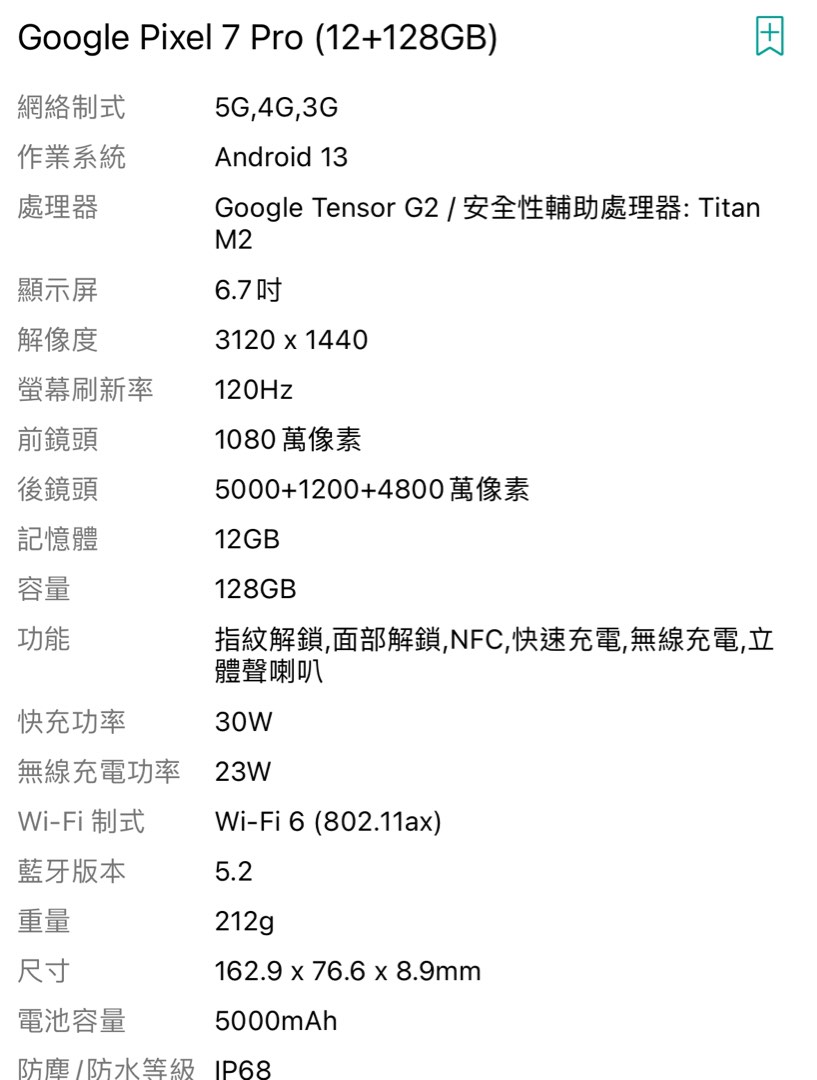Select the Wi-Fi 6 (802.11ax) spec
Viewport: 817px width, 1080px height.
coord(327,821)
